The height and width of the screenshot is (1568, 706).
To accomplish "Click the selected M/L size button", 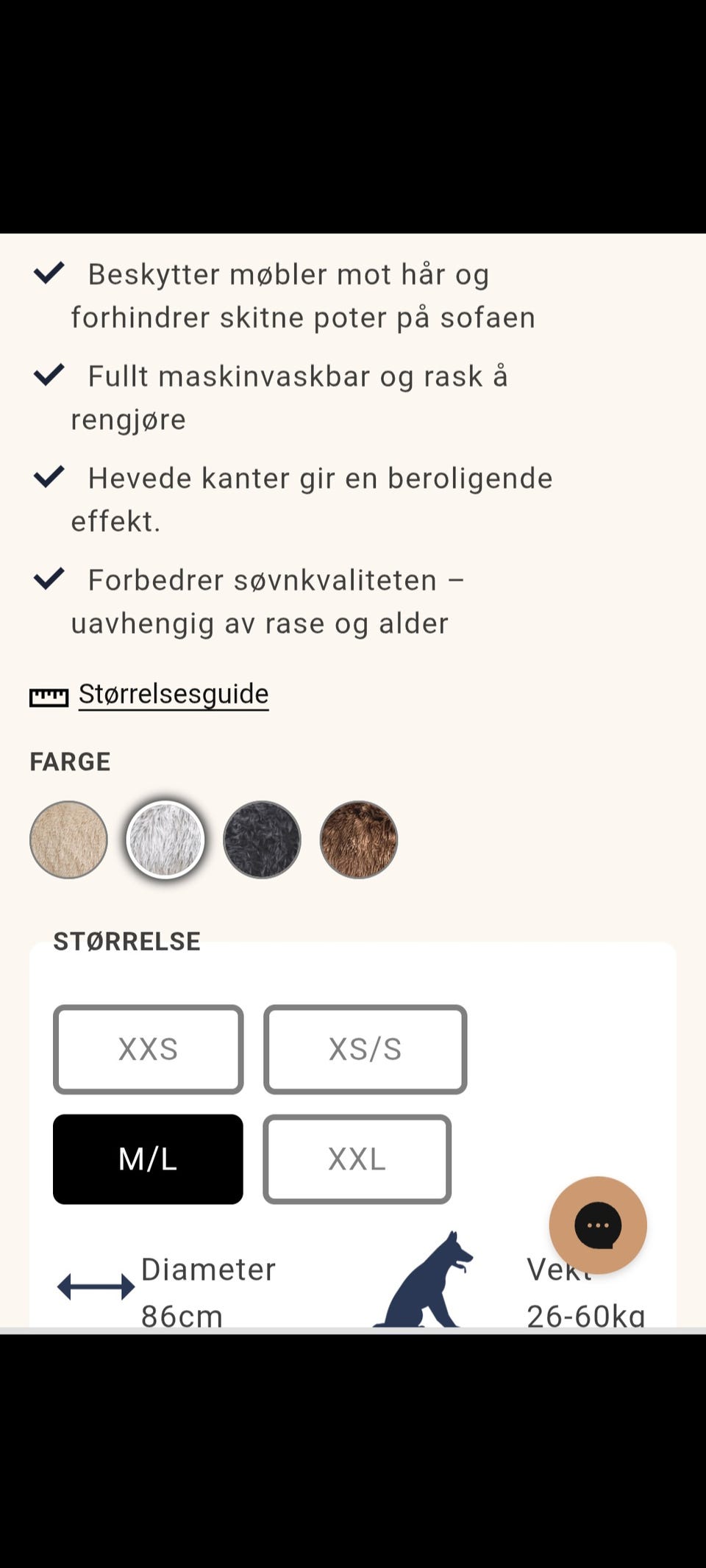I will (x=147, y=1159).
